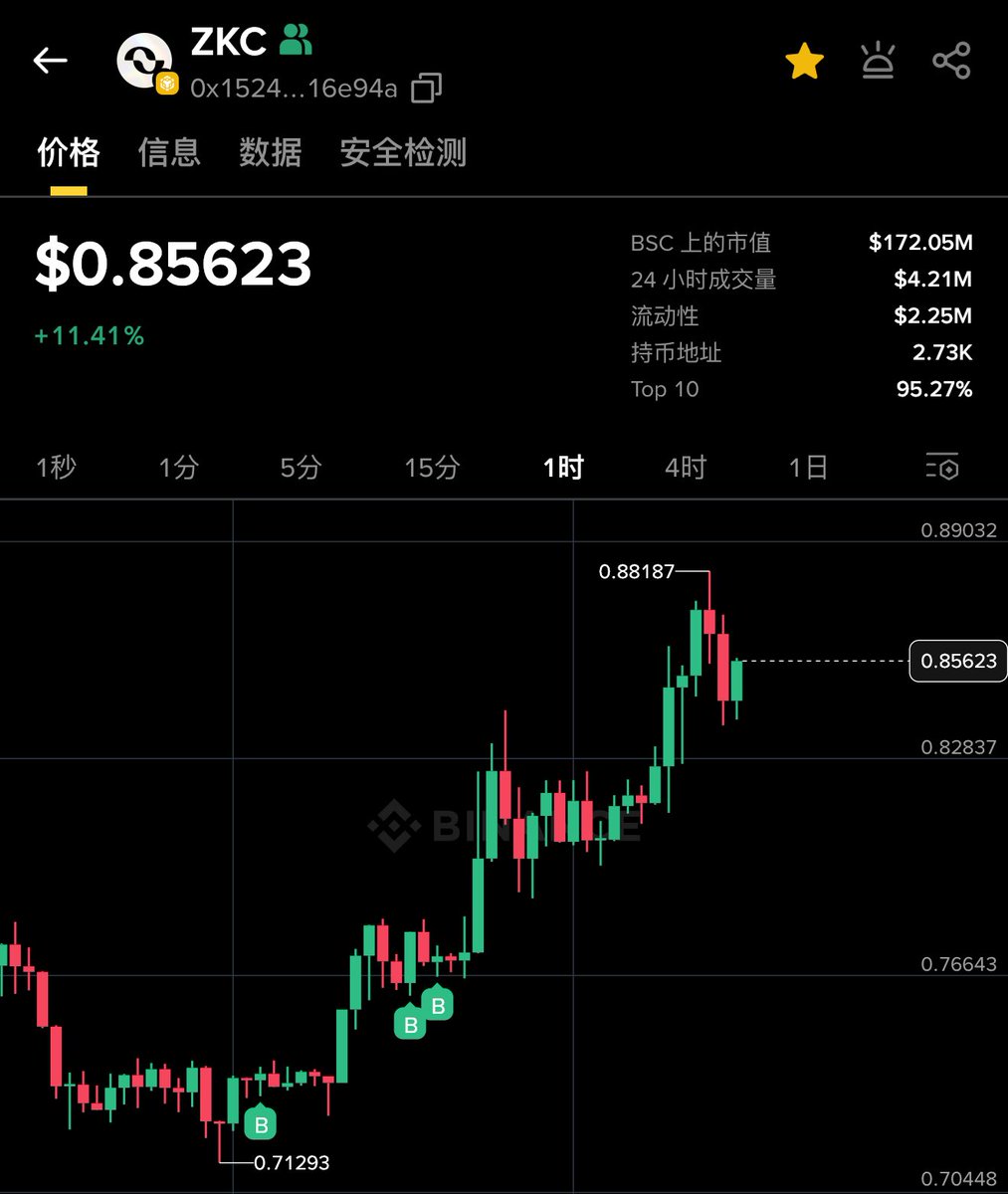Select the 1分 chart interval
Image resolution: width=1008 pixels, height=1194 pixels.
179,467
